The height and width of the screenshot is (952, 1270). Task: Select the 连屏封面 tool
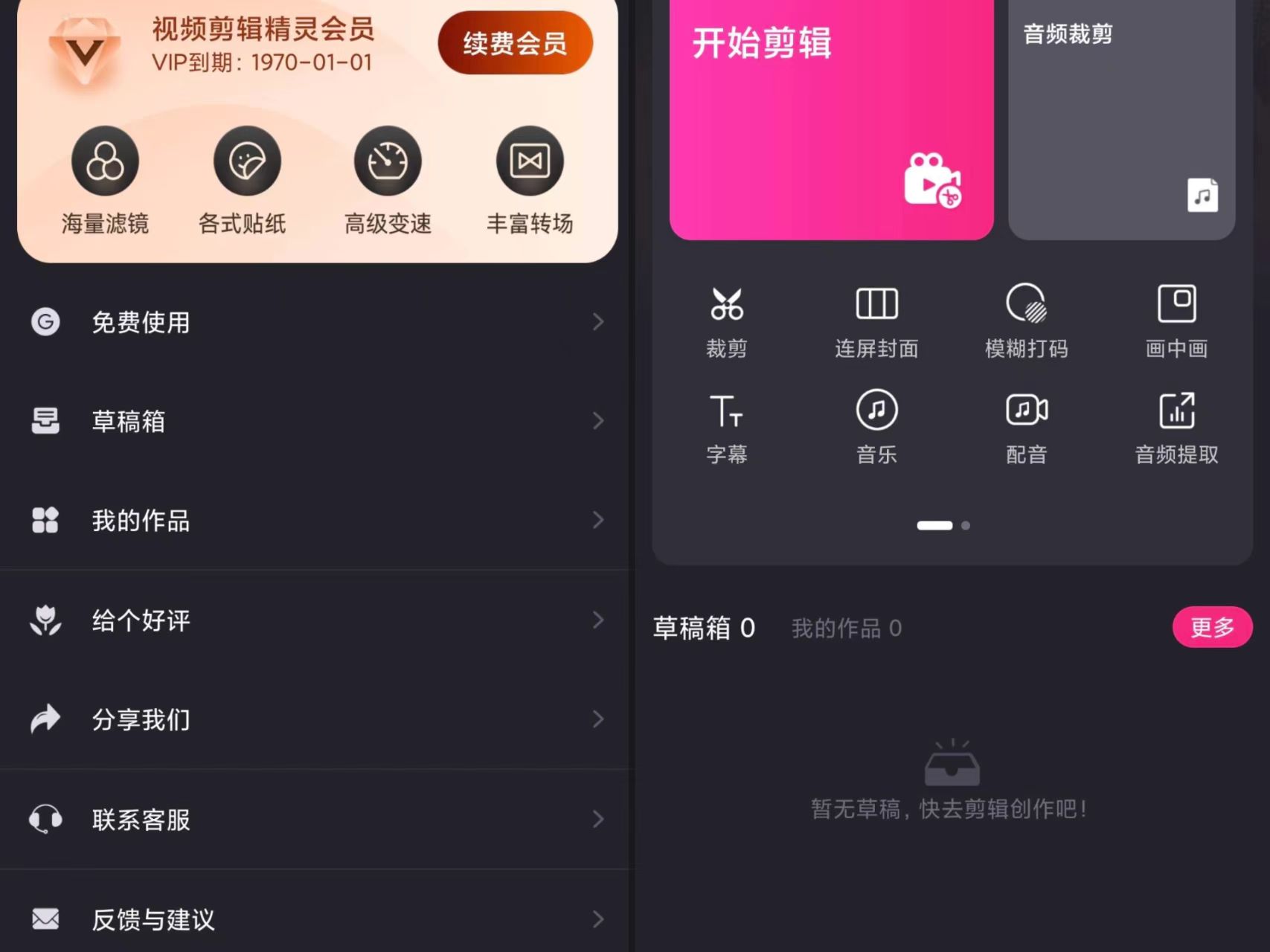[x=876, y=321]
